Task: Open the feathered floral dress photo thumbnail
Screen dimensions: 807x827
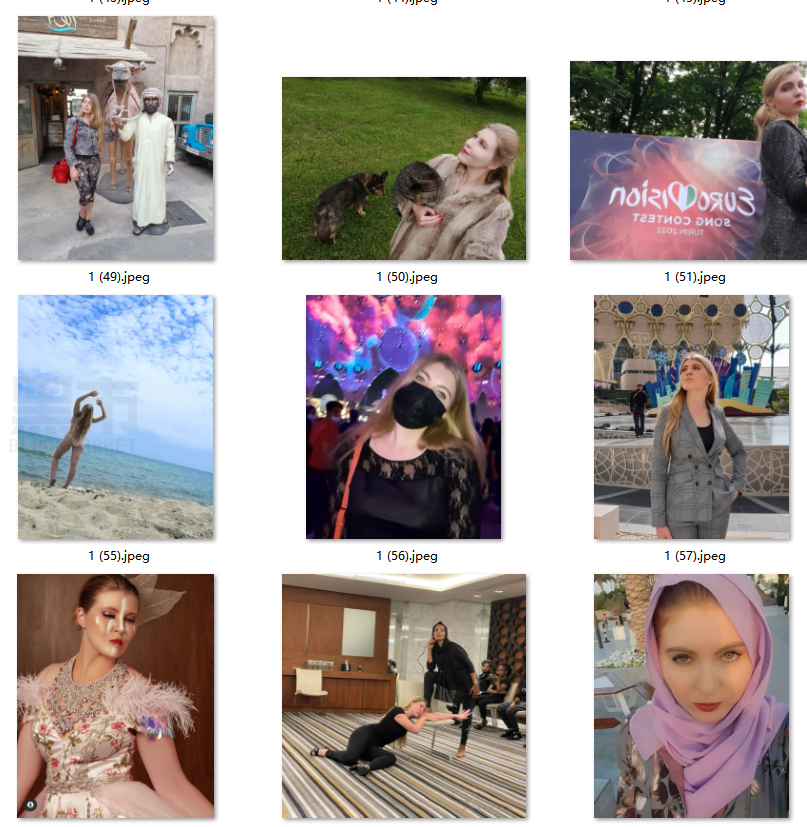Action: click(x=115, y=696)
